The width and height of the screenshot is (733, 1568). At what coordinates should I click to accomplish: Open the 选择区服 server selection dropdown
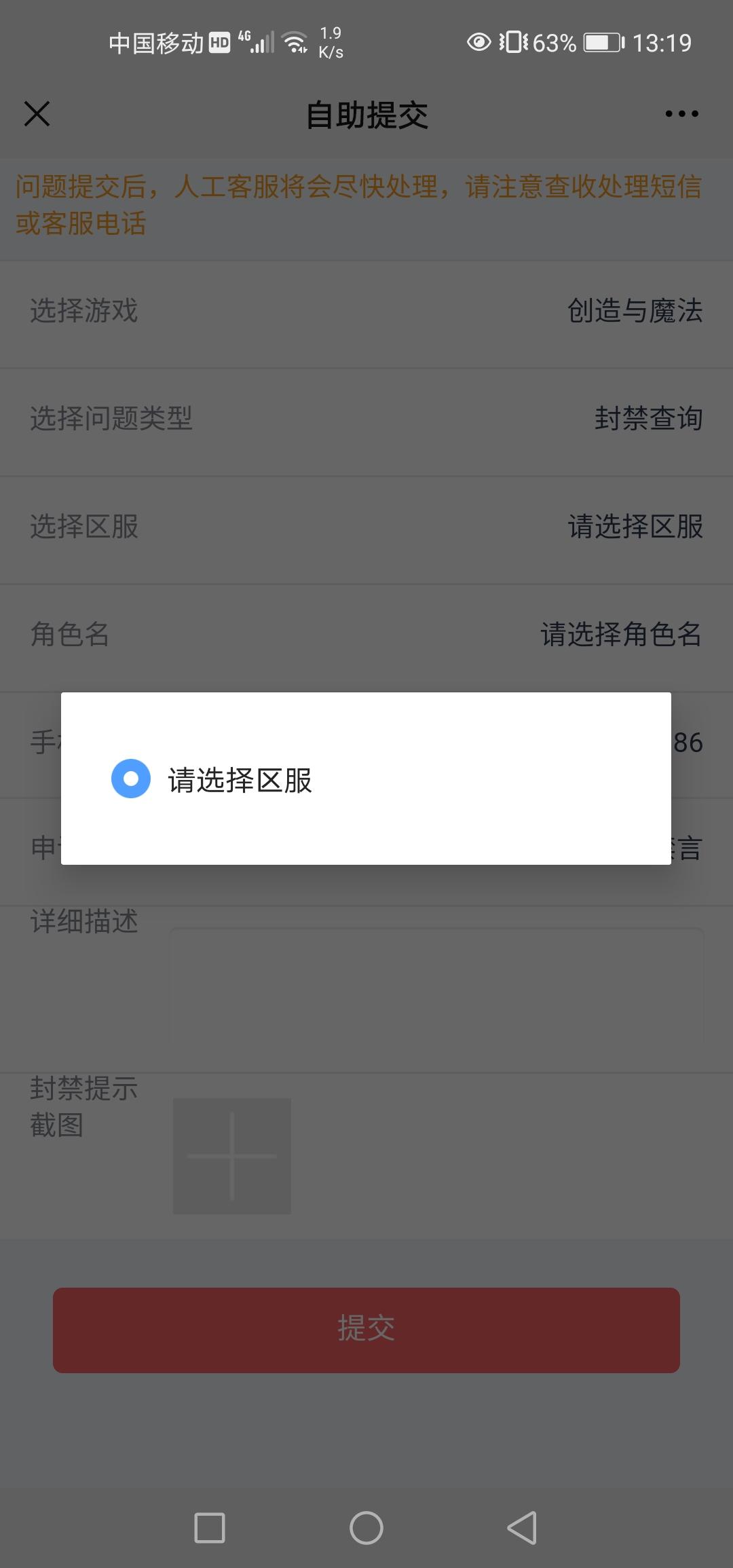coord(366,528)
